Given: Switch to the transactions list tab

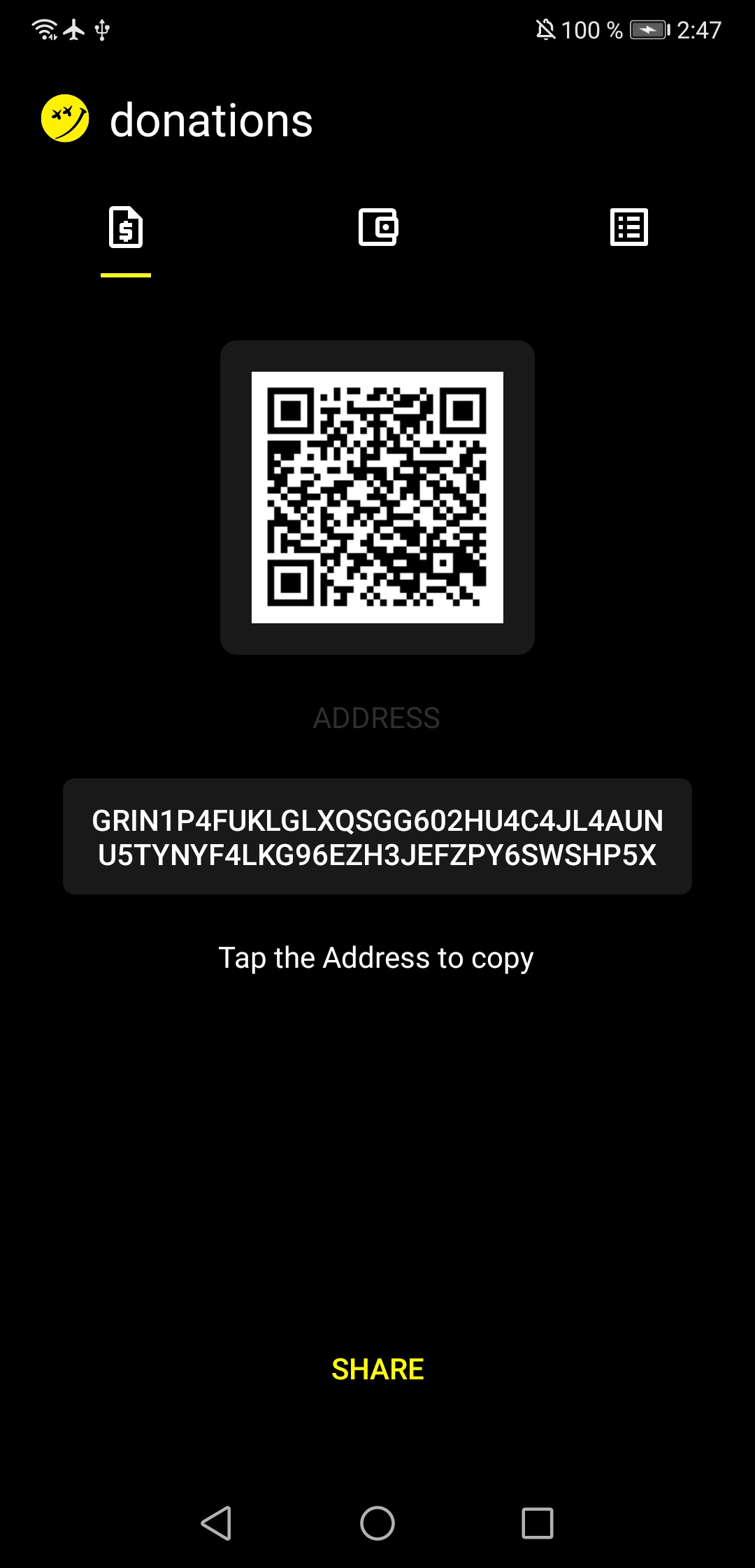Looking at the screenshot, I should (629, 227).
